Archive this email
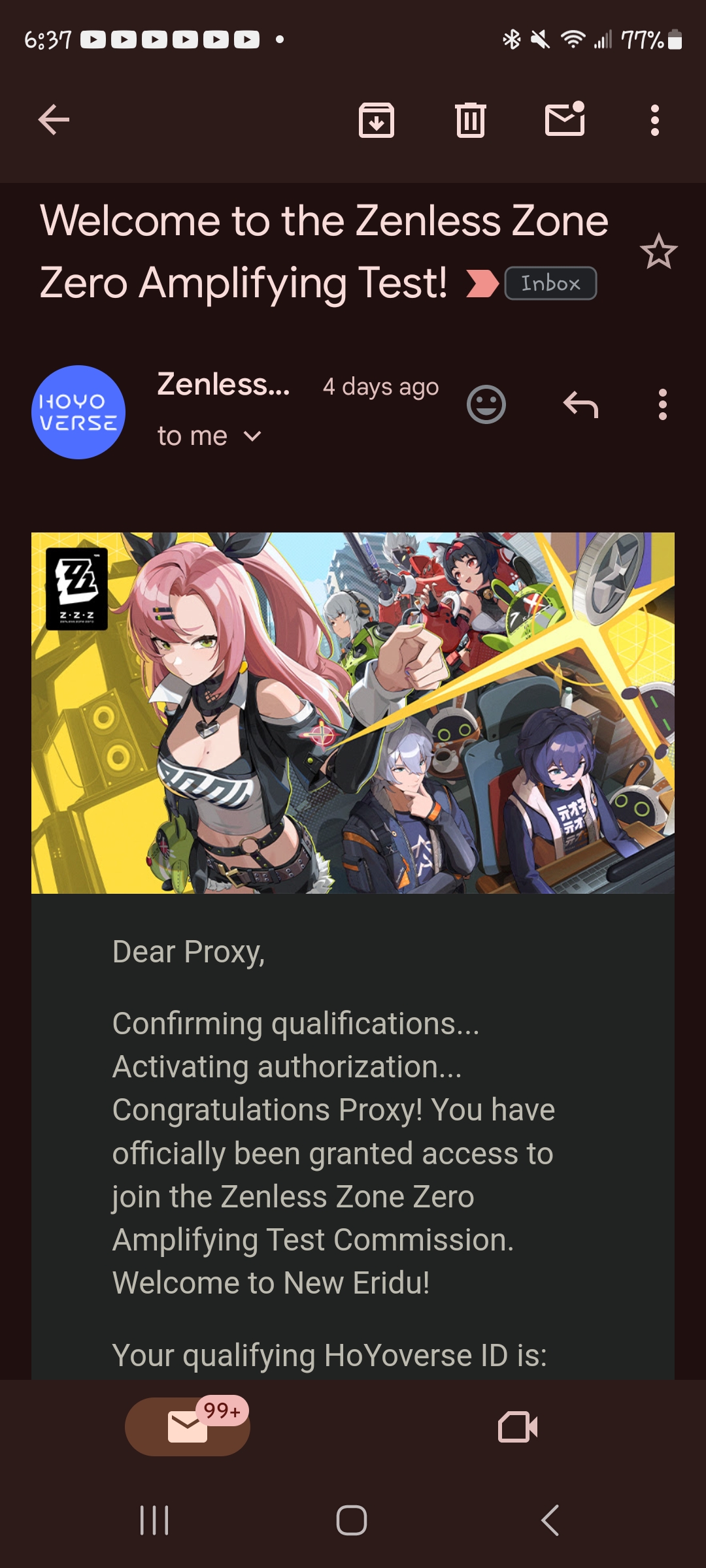The image size is (706, 1568). [x=377, y=120]
